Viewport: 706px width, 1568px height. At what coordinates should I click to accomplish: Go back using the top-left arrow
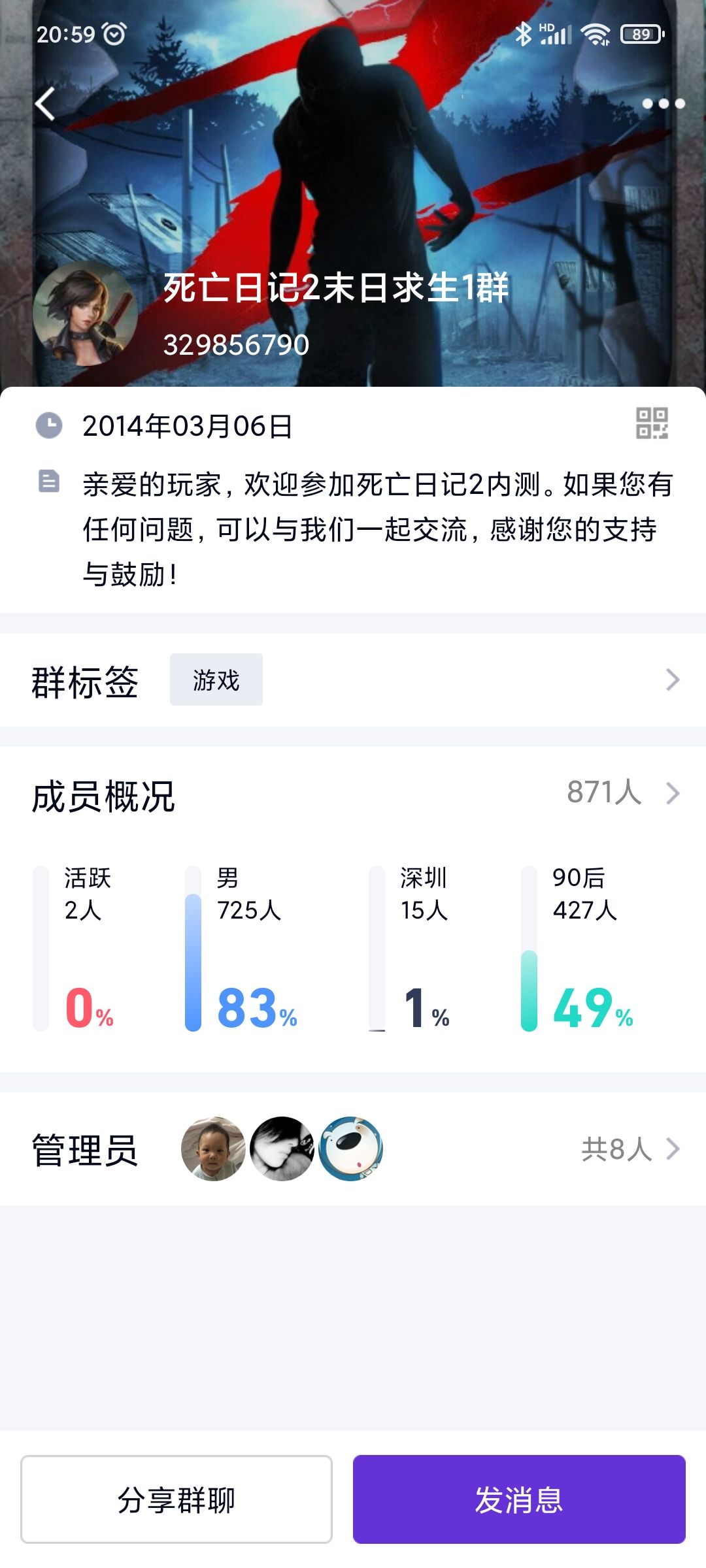pos(45,104)
